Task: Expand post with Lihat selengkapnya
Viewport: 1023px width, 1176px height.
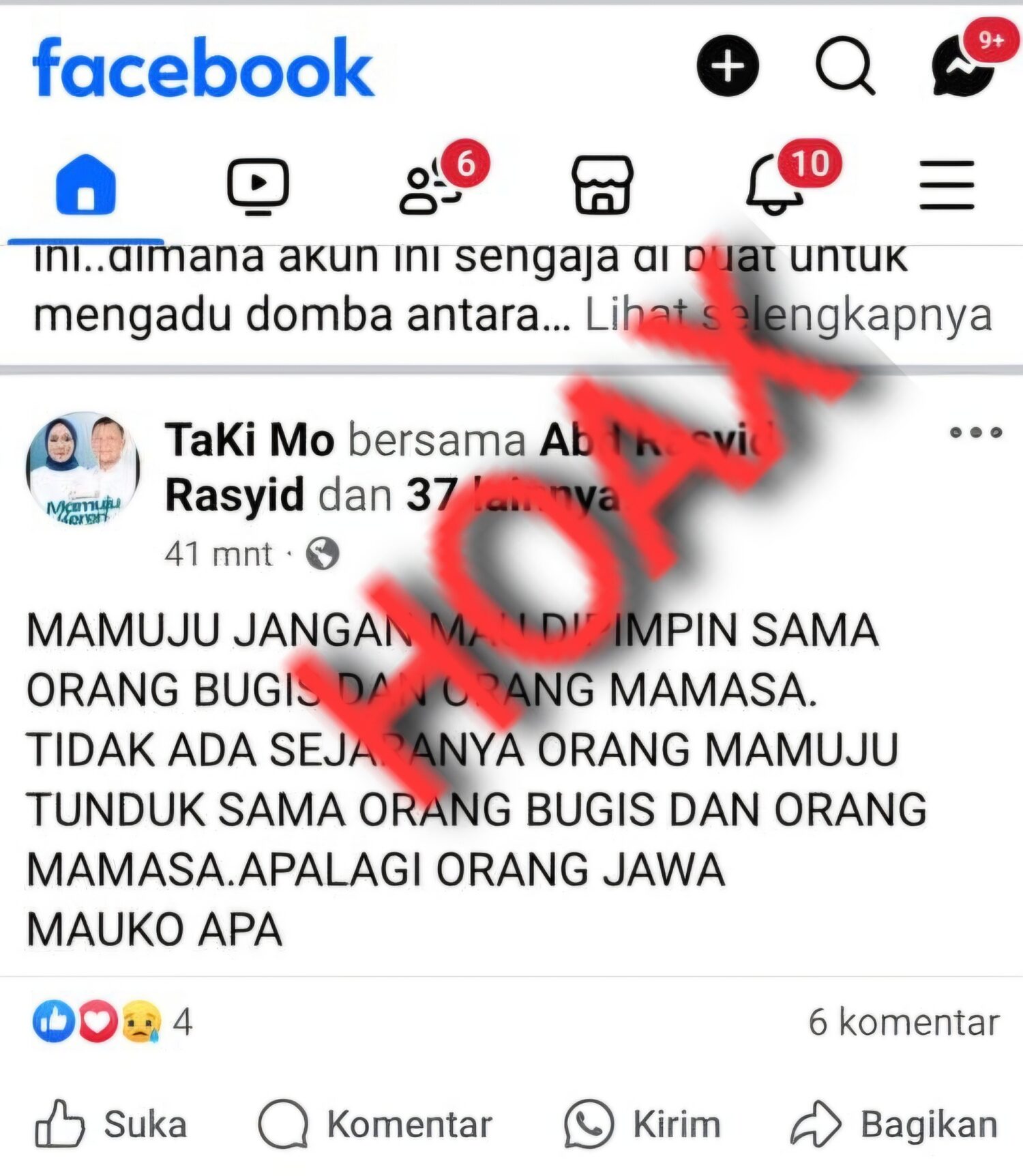Action: pyautogui.click(x=788, y=316)
